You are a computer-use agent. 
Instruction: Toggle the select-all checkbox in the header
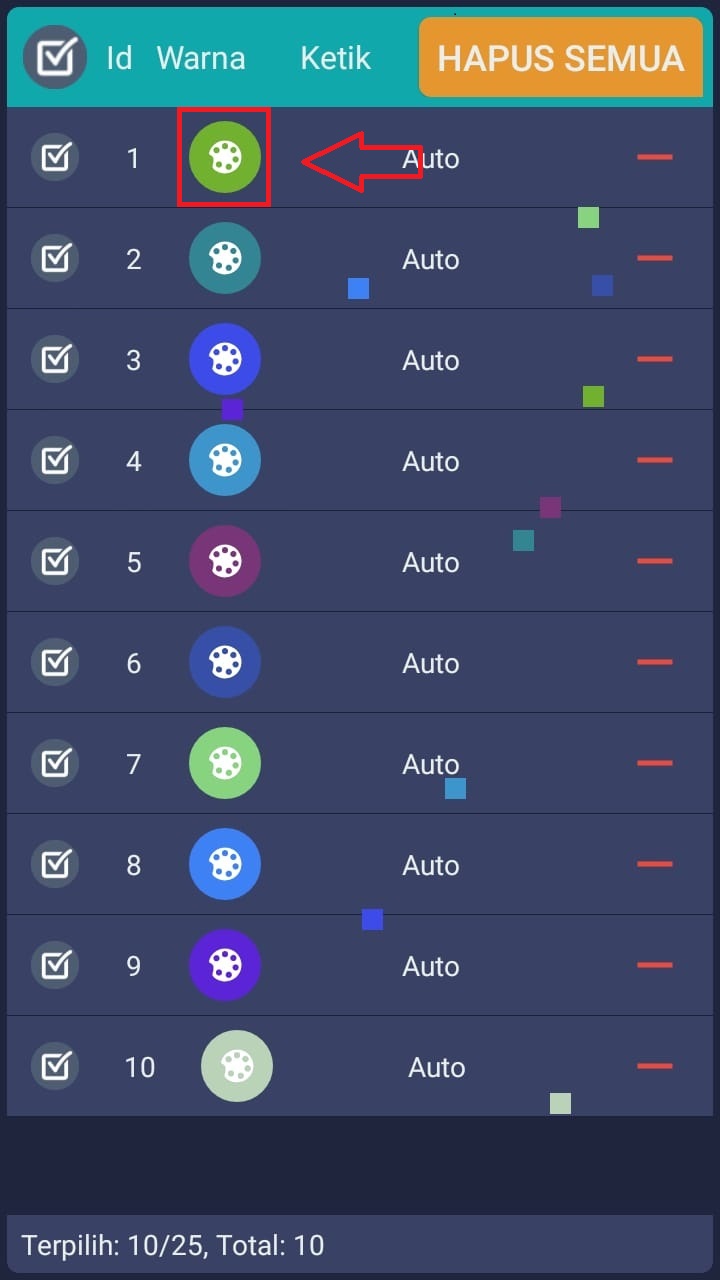click(55, 57)
